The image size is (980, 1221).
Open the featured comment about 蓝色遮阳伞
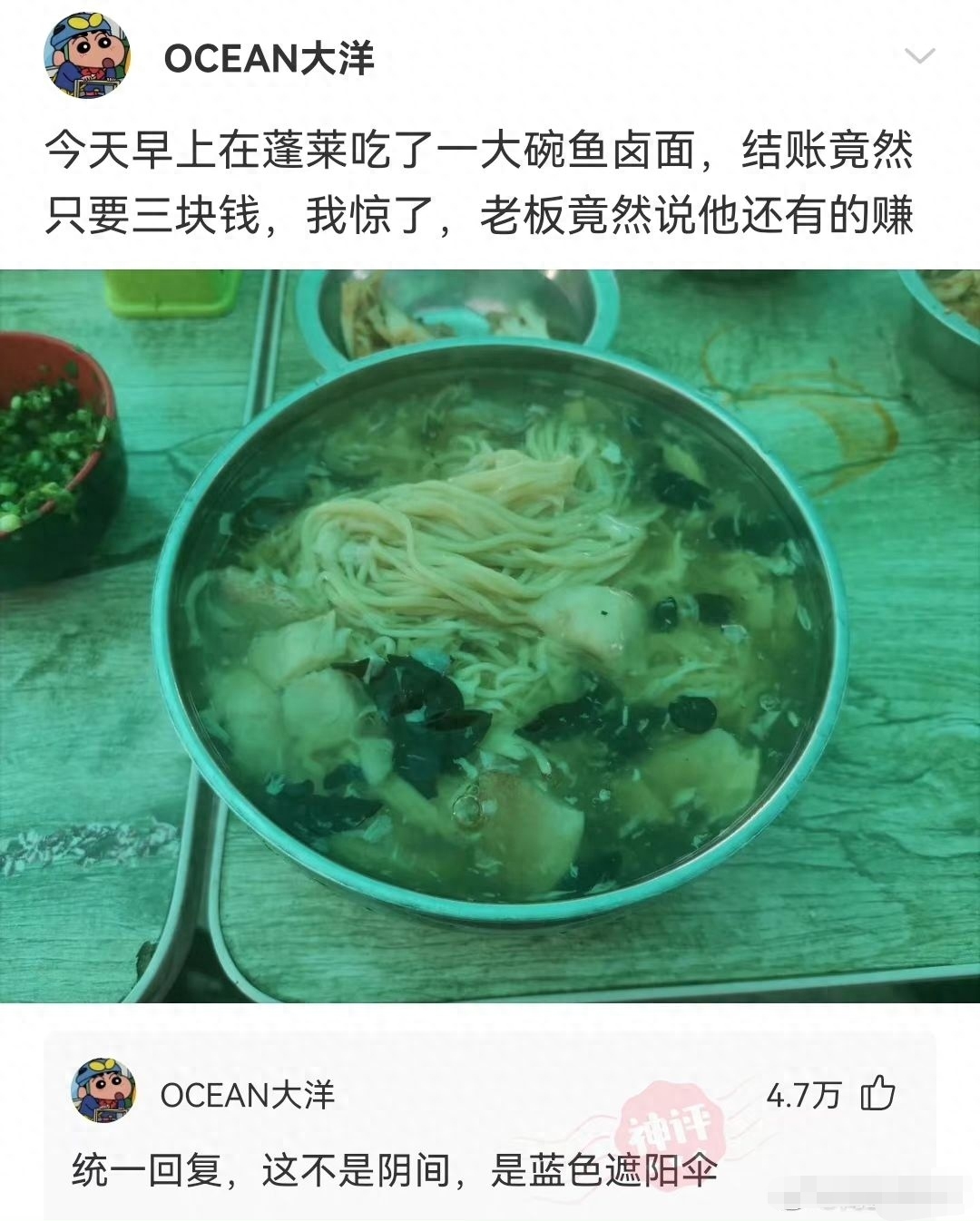point(395,1170)
